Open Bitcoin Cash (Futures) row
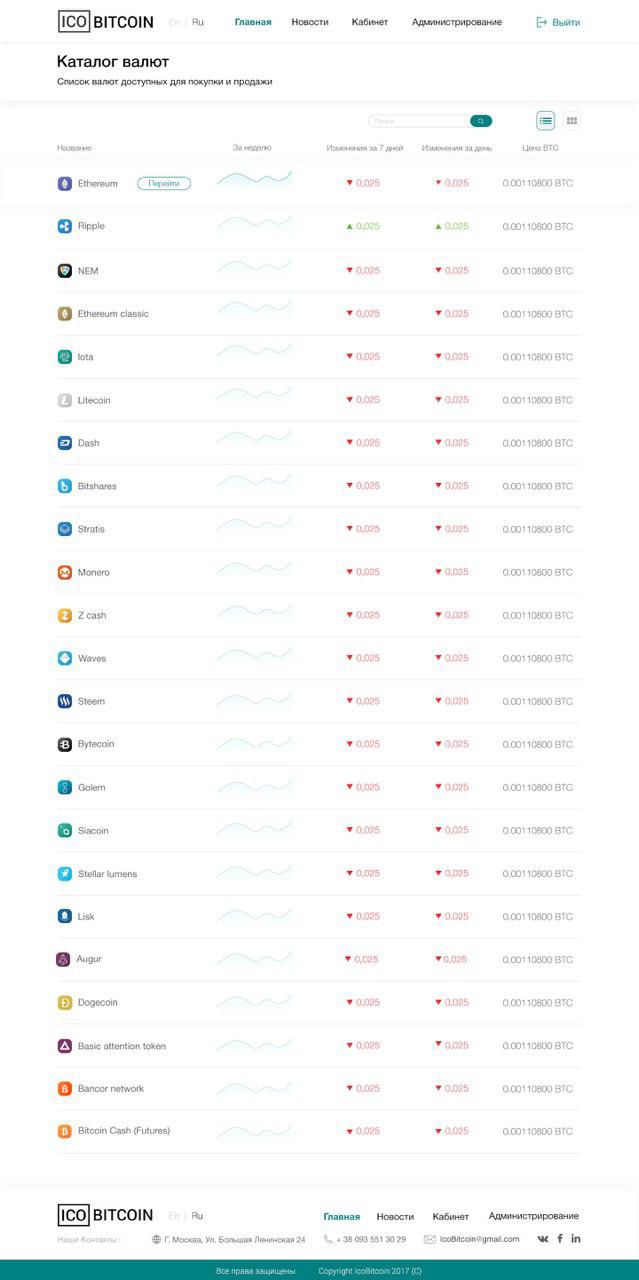The height and width of the screenshot is (1280, 639). 319,1131
